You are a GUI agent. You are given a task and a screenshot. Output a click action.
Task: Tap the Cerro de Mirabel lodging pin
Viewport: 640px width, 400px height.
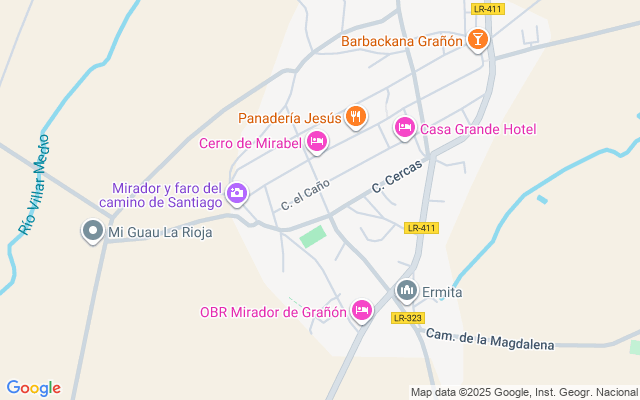click(x=317, y=143)
